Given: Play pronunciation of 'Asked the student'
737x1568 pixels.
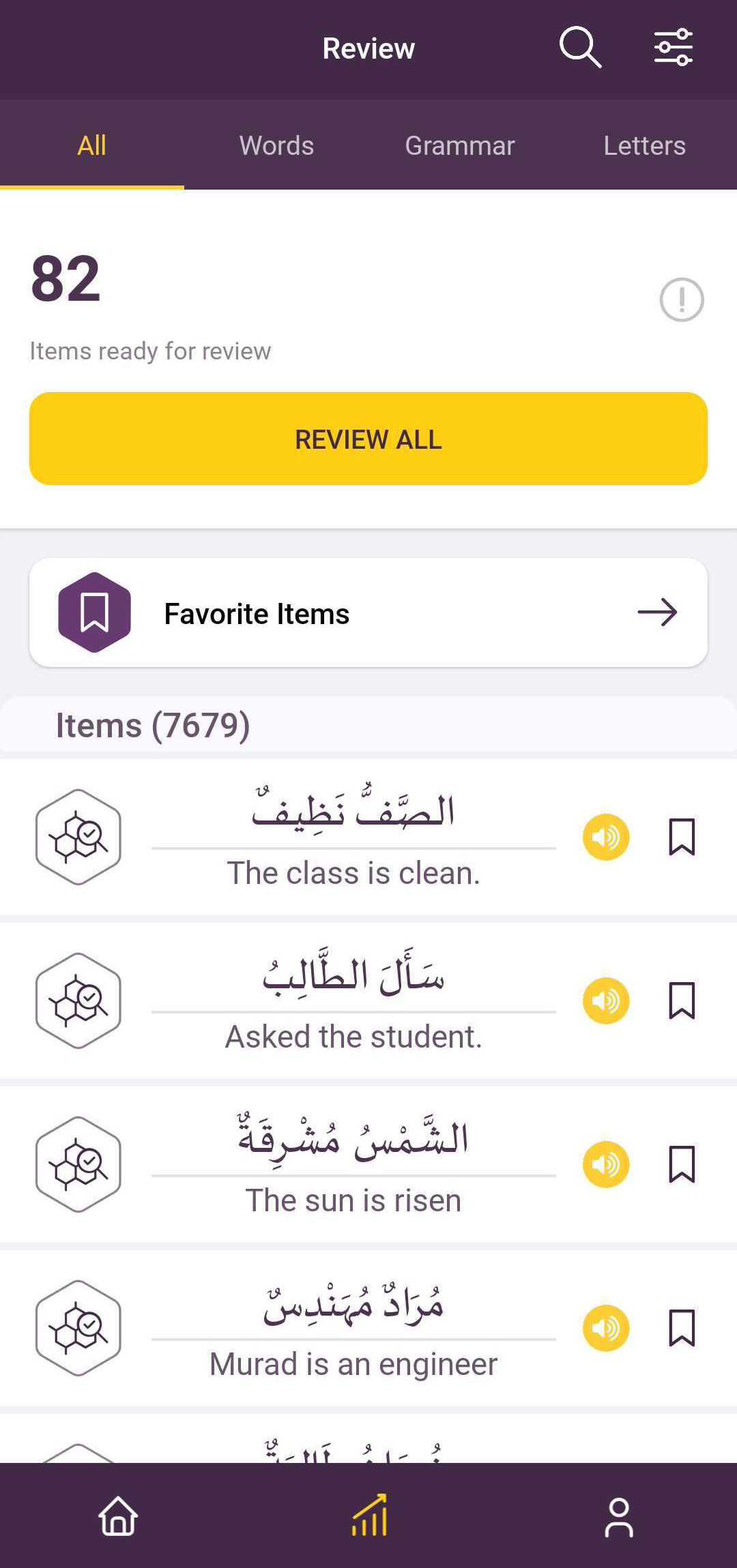Looking at the screenshot, I should click(x=605, y=1001).
